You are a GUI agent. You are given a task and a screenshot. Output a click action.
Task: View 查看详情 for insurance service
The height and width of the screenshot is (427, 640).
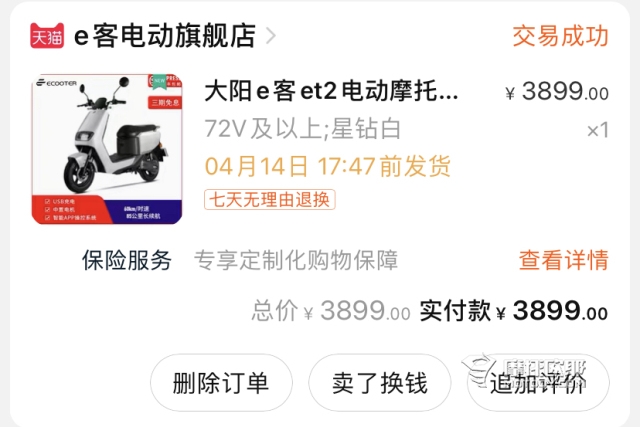[562, 261]
